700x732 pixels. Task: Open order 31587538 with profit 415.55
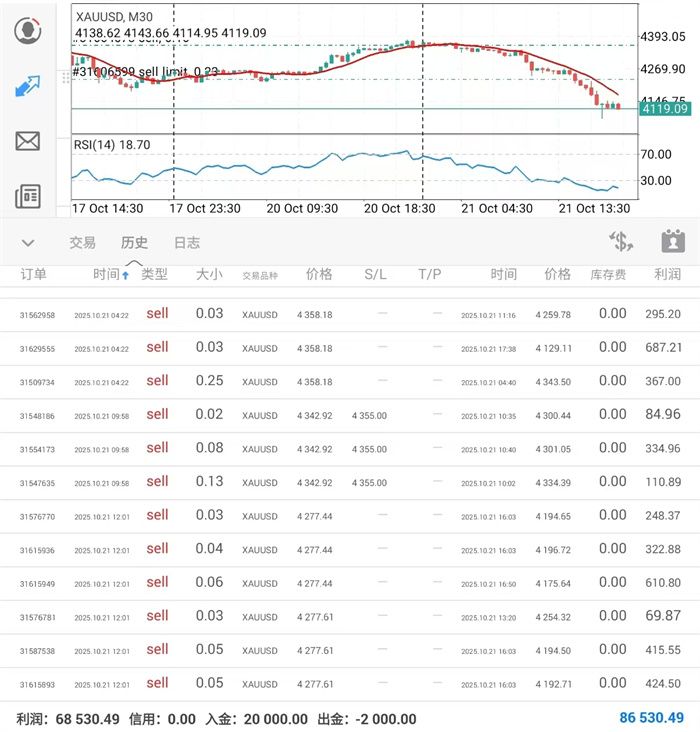[x=350, y=650]
